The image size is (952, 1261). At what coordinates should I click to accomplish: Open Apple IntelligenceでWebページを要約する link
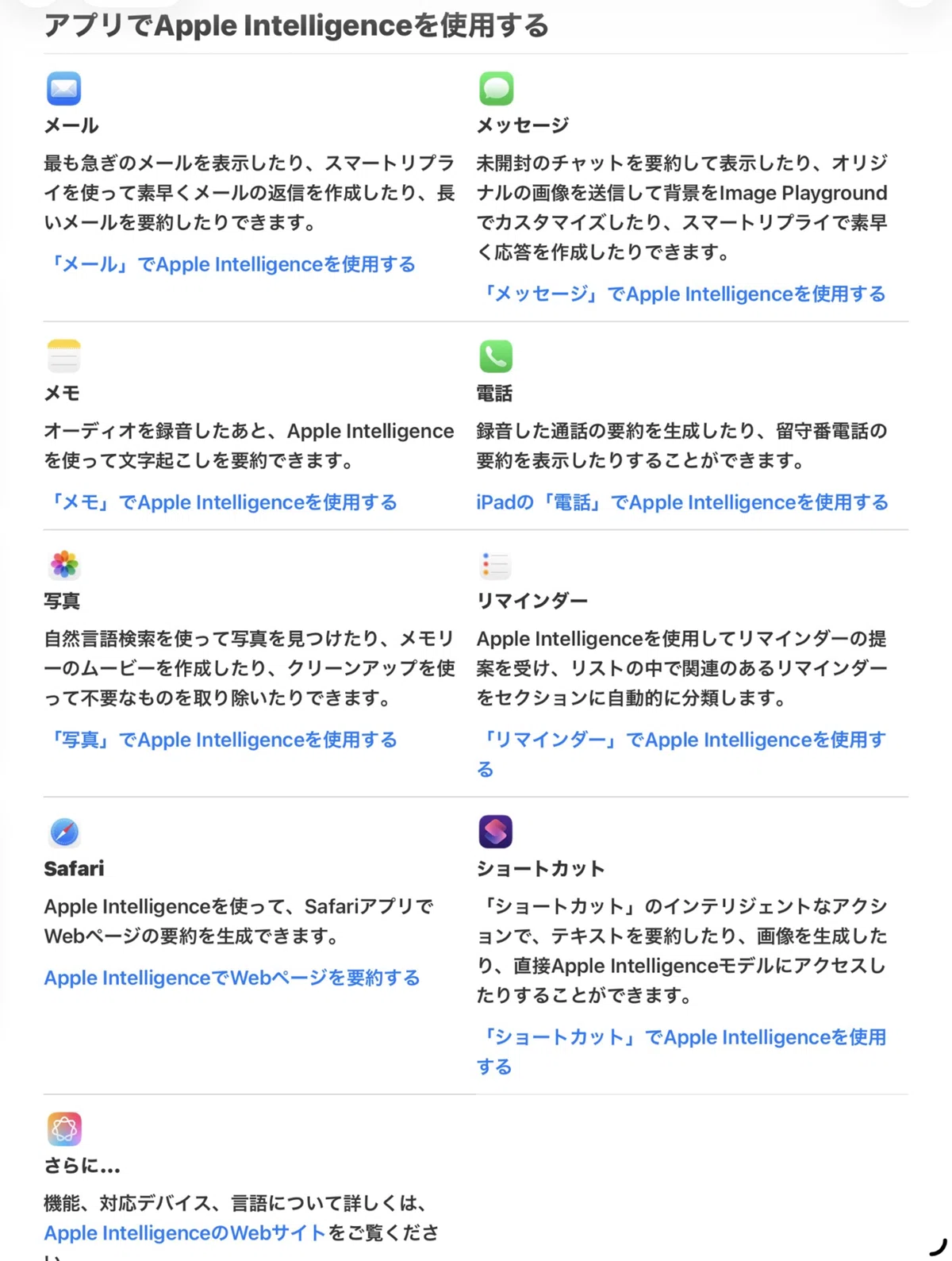(232, 978)
